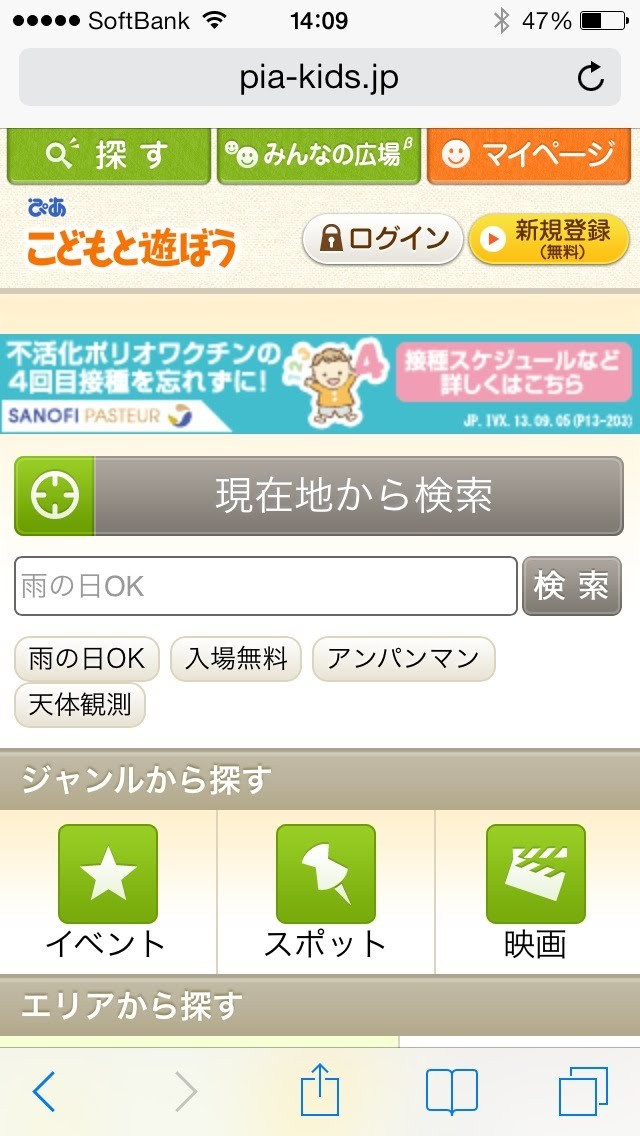Open Safari's share sheet
640x1136 pixels.
tap(320, 1090)
